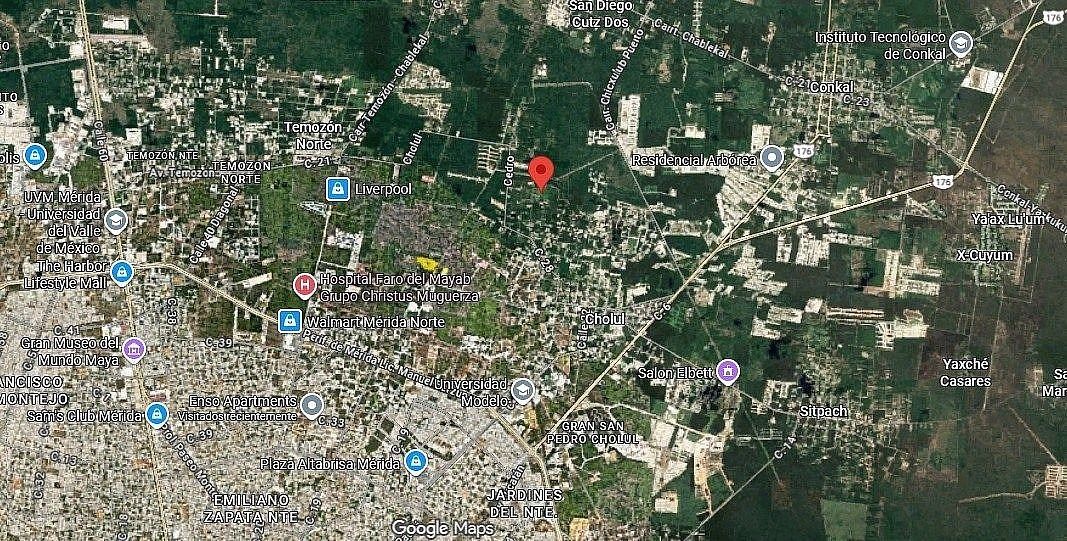This screenshot has height=541, width=1067.
Task: Open the Sam's Club Mérida marker
Action: (x=156, y=414)
